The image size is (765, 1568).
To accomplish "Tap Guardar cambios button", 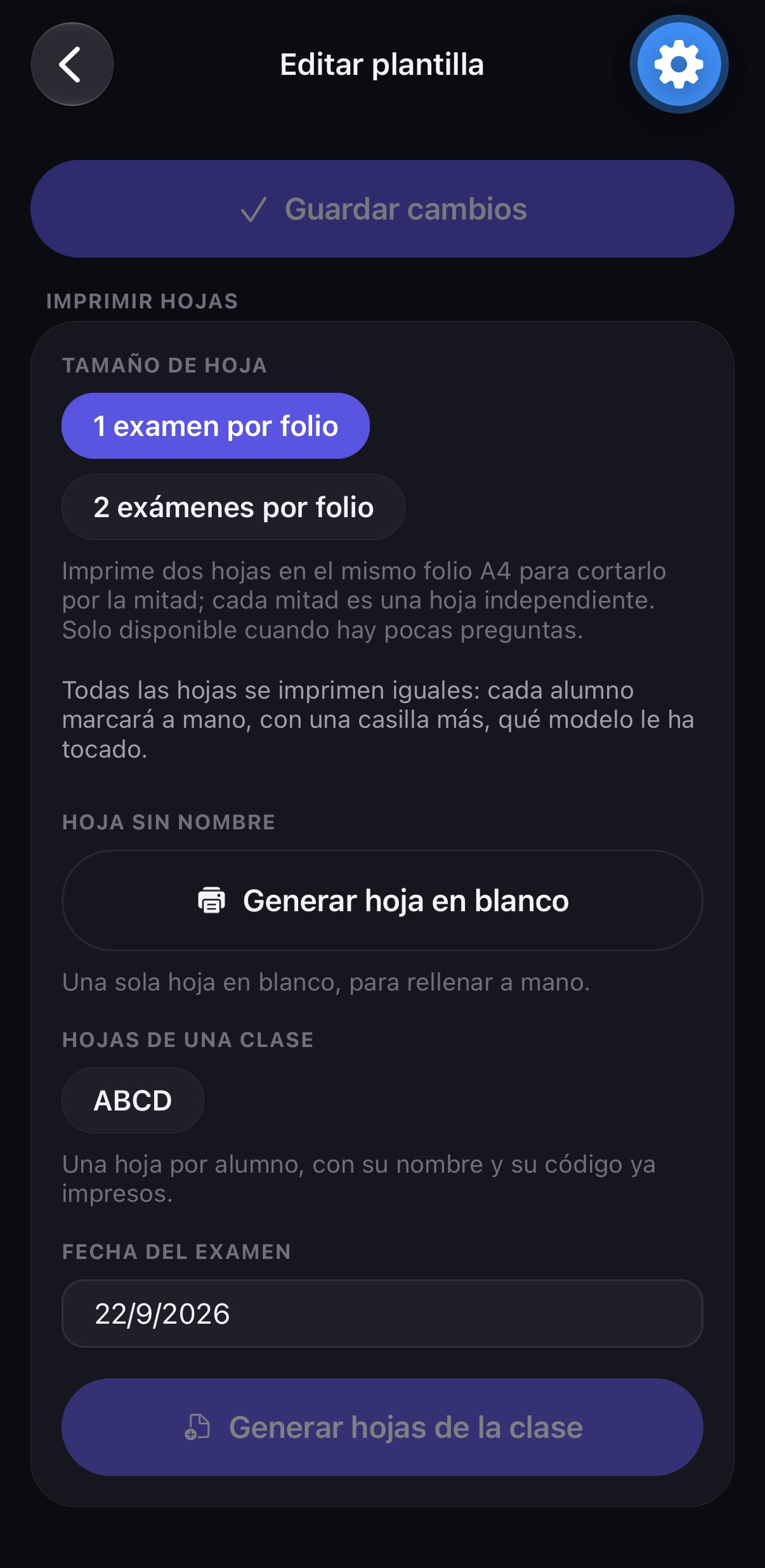I will (383, 209).
